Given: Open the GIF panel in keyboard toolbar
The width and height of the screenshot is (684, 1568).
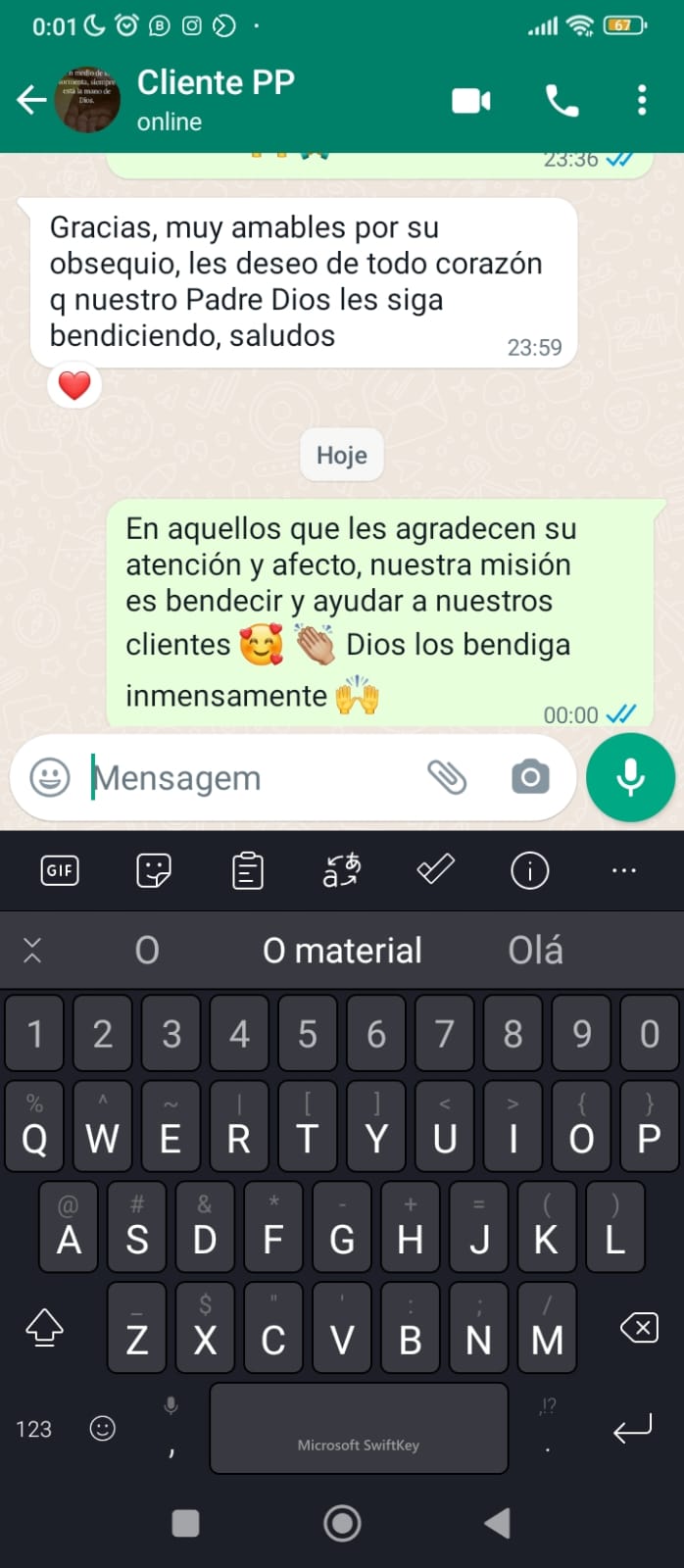Looking at the screenshot, I should pyautogui.click(x=60, y=870).
